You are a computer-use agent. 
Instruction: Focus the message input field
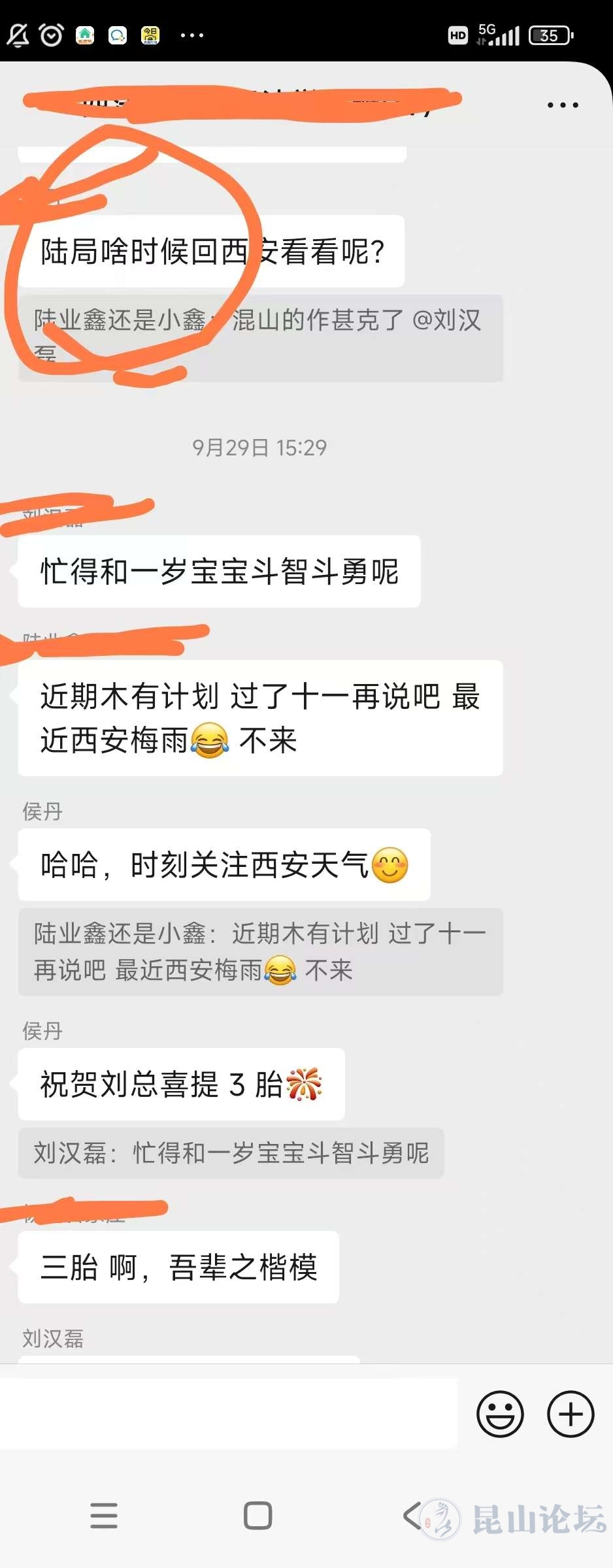tap(229, 1414)
